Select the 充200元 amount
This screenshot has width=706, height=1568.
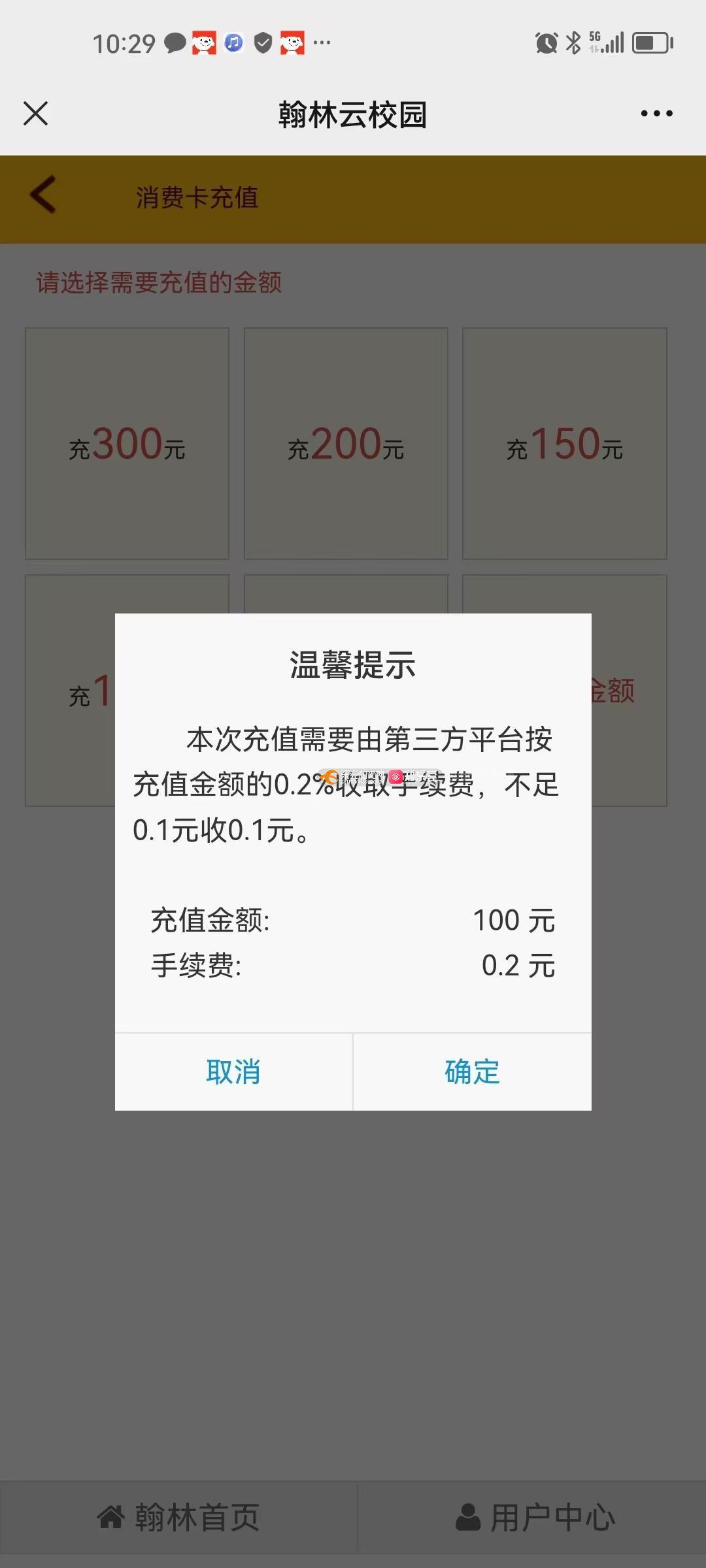[346, 444]
